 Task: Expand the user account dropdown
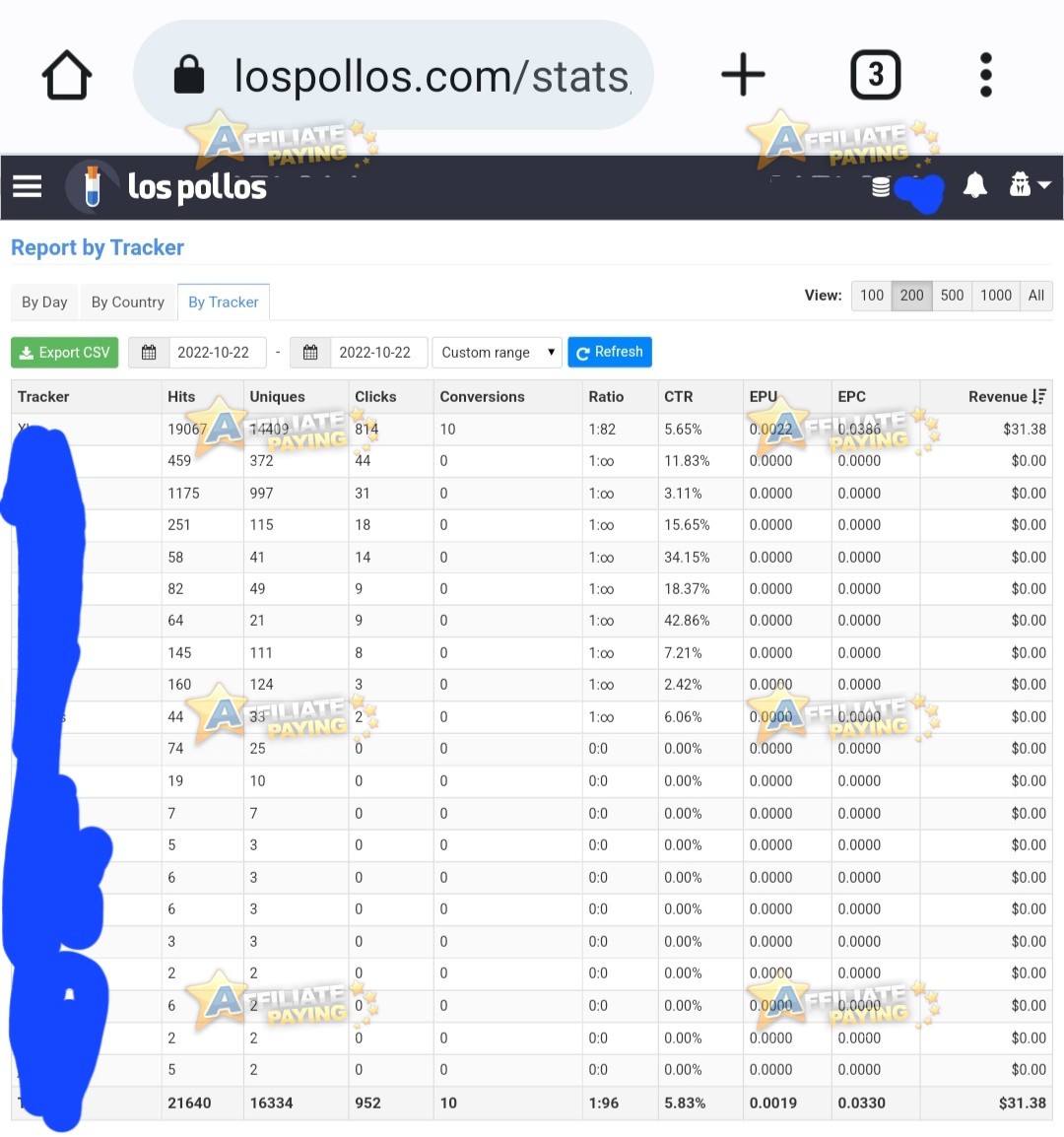click(x=1030, y=185)
